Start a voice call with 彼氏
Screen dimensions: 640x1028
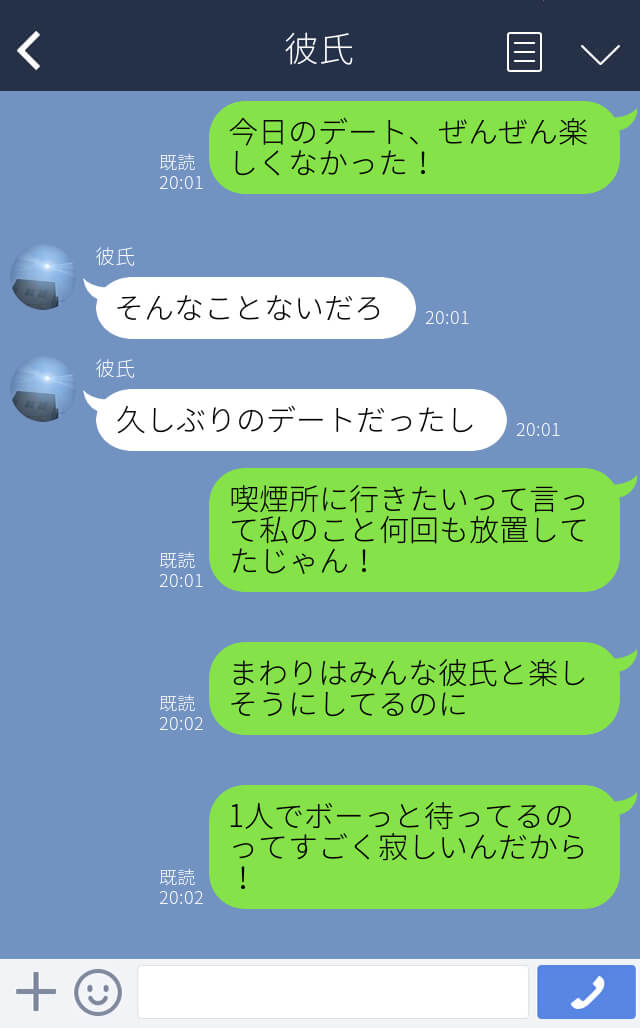586,992
